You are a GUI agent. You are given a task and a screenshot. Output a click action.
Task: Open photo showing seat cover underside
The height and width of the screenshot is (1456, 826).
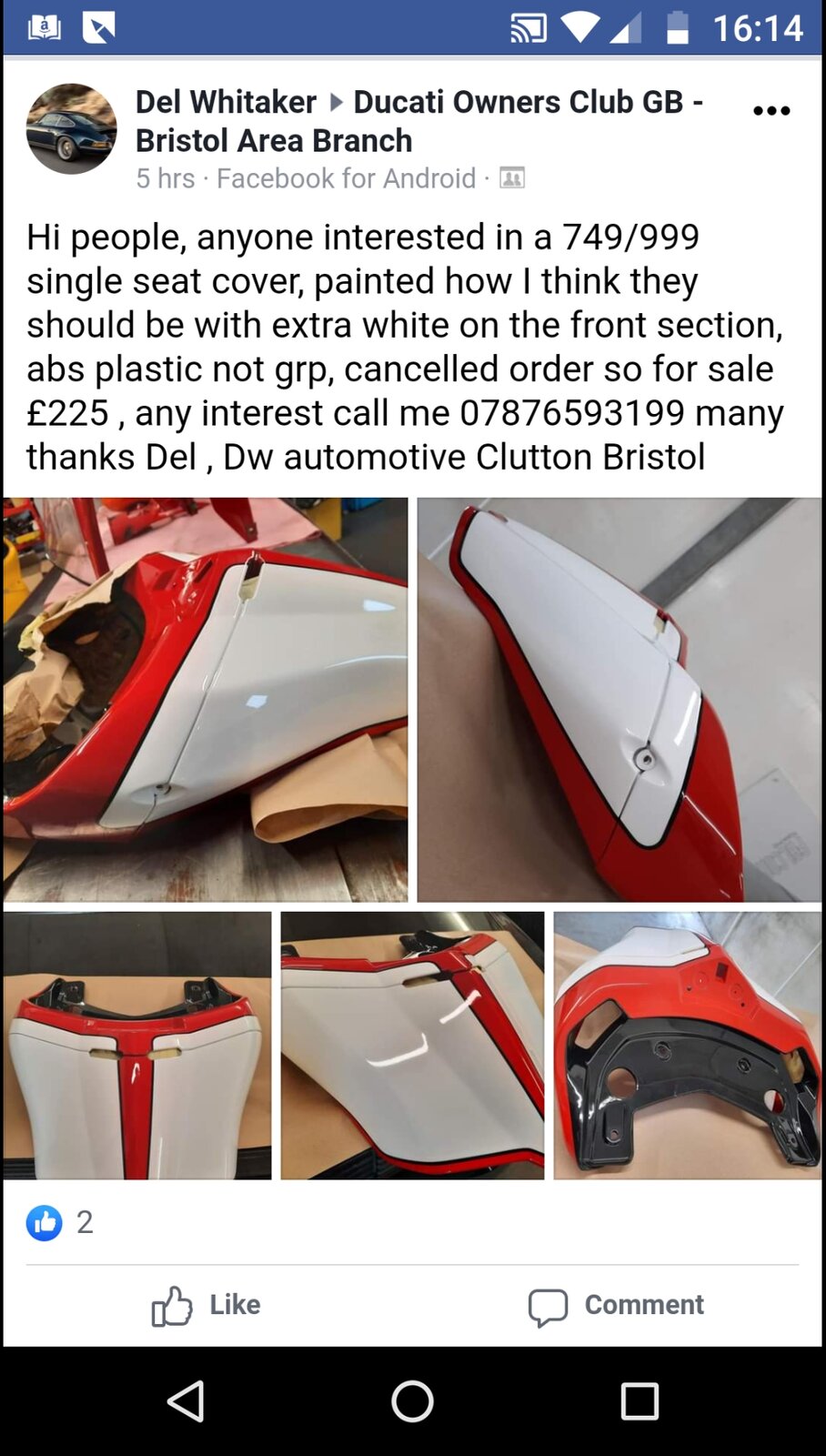[687, 1045]
